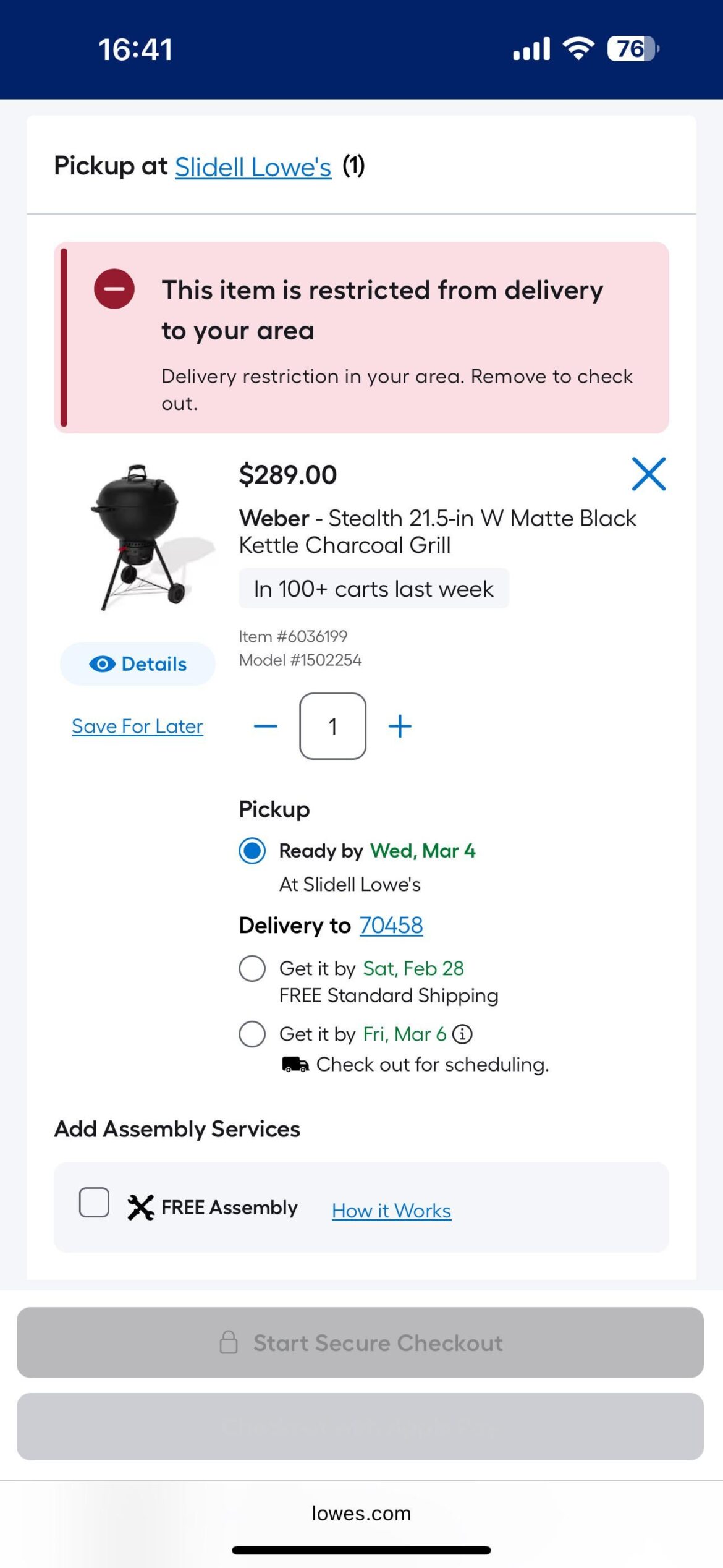
Task: Click inside the quantity input field
Action: (332, 726)
